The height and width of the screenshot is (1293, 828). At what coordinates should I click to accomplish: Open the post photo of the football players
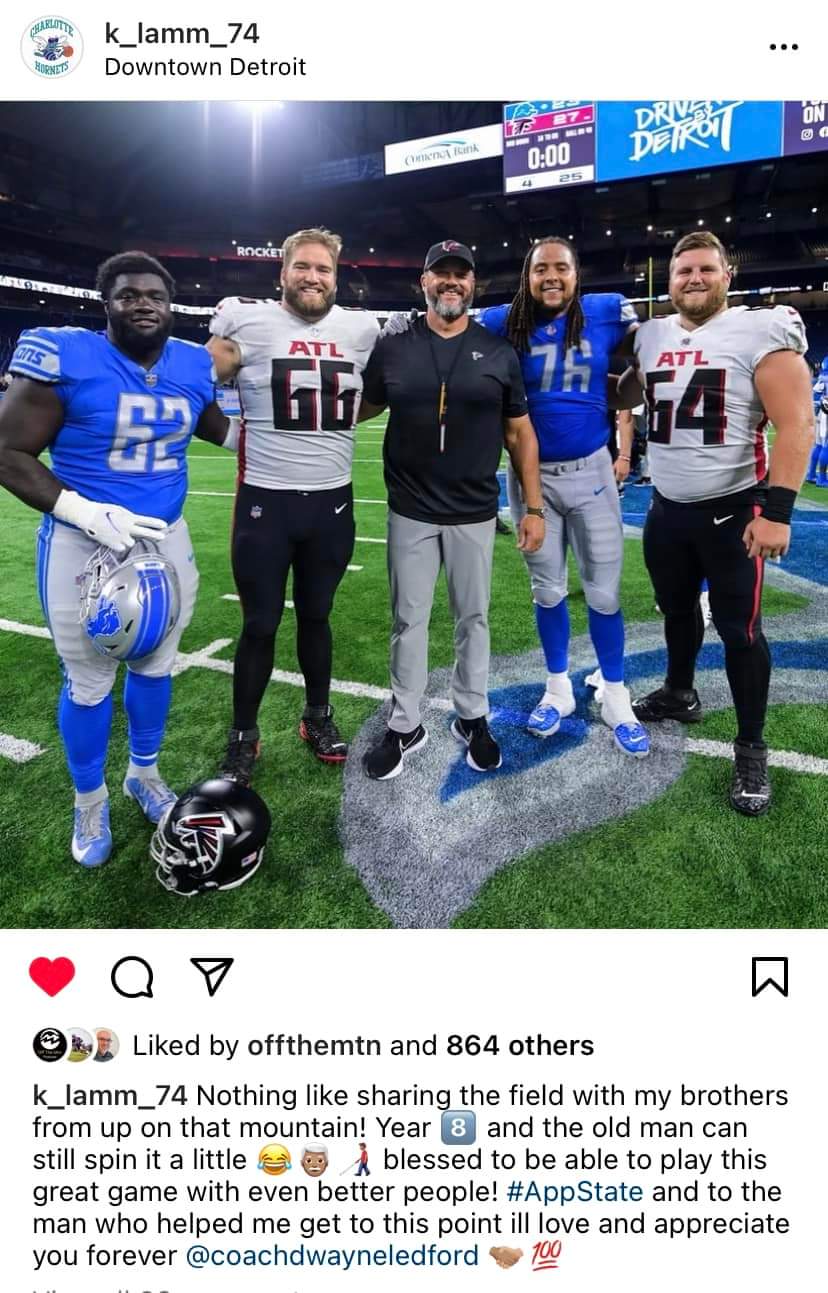[x=414, y=514]
